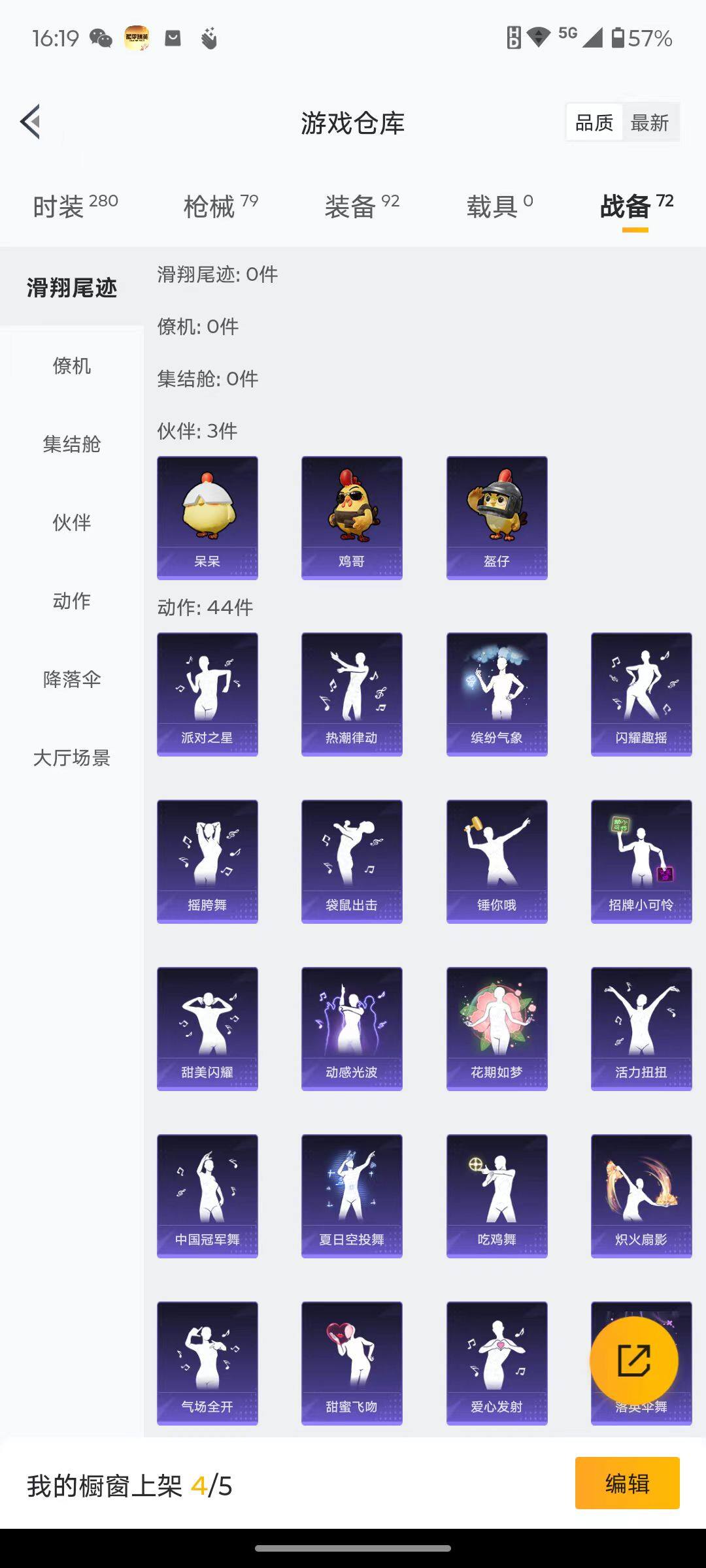Expand the 集结舱 category section
706x1568 pixels.
71,445
